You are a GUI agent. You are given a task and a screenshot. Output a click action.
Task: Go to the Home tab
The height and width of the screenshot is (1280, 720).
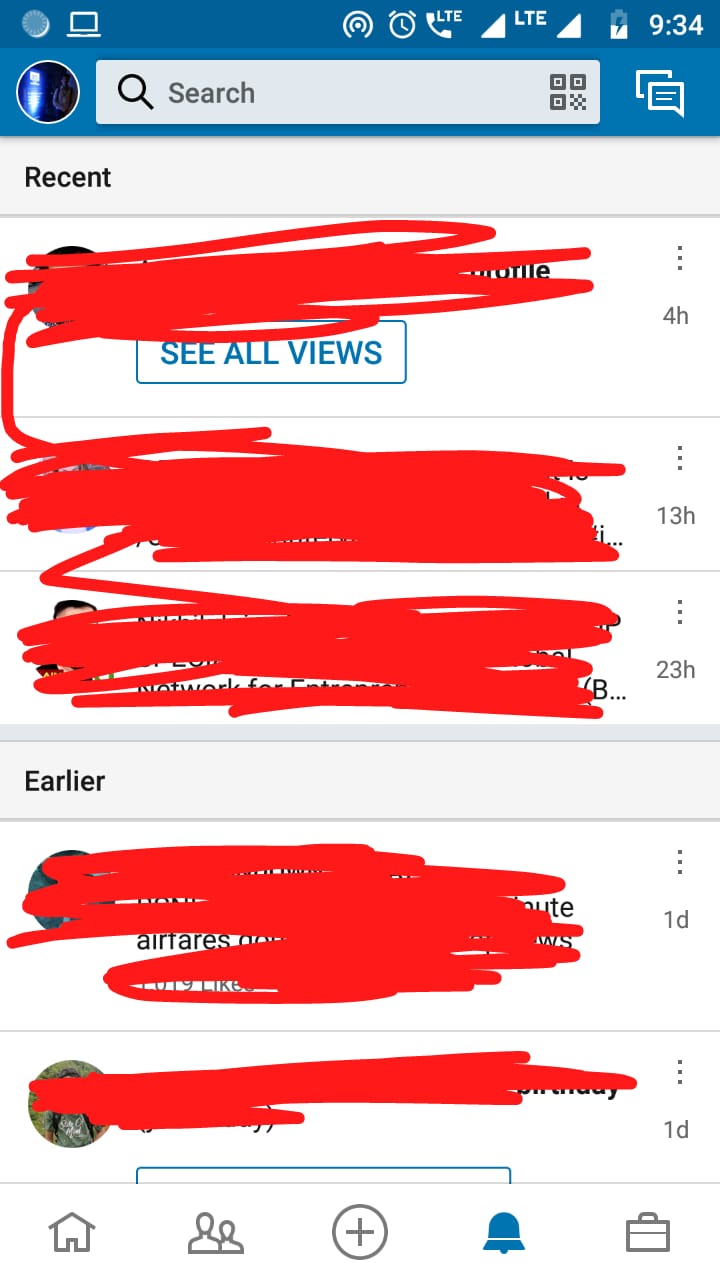pos(72,1231)
